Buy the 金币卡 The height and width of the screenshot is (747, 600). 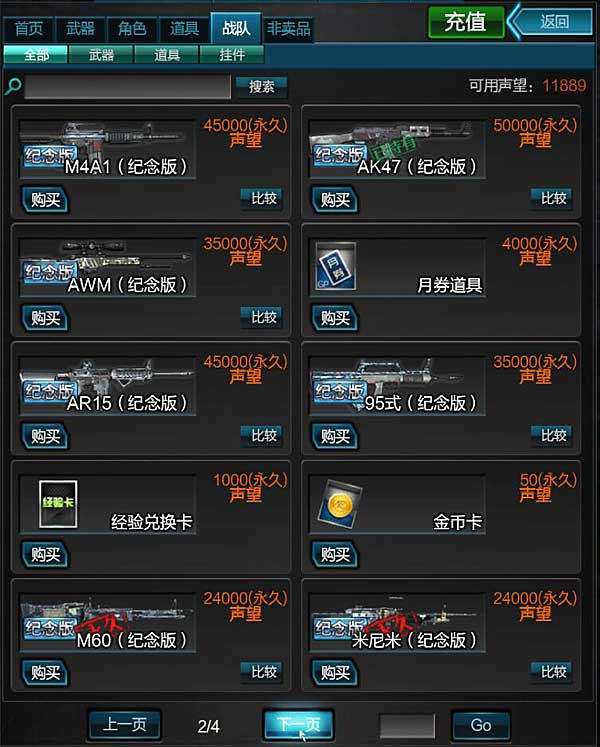335,554
